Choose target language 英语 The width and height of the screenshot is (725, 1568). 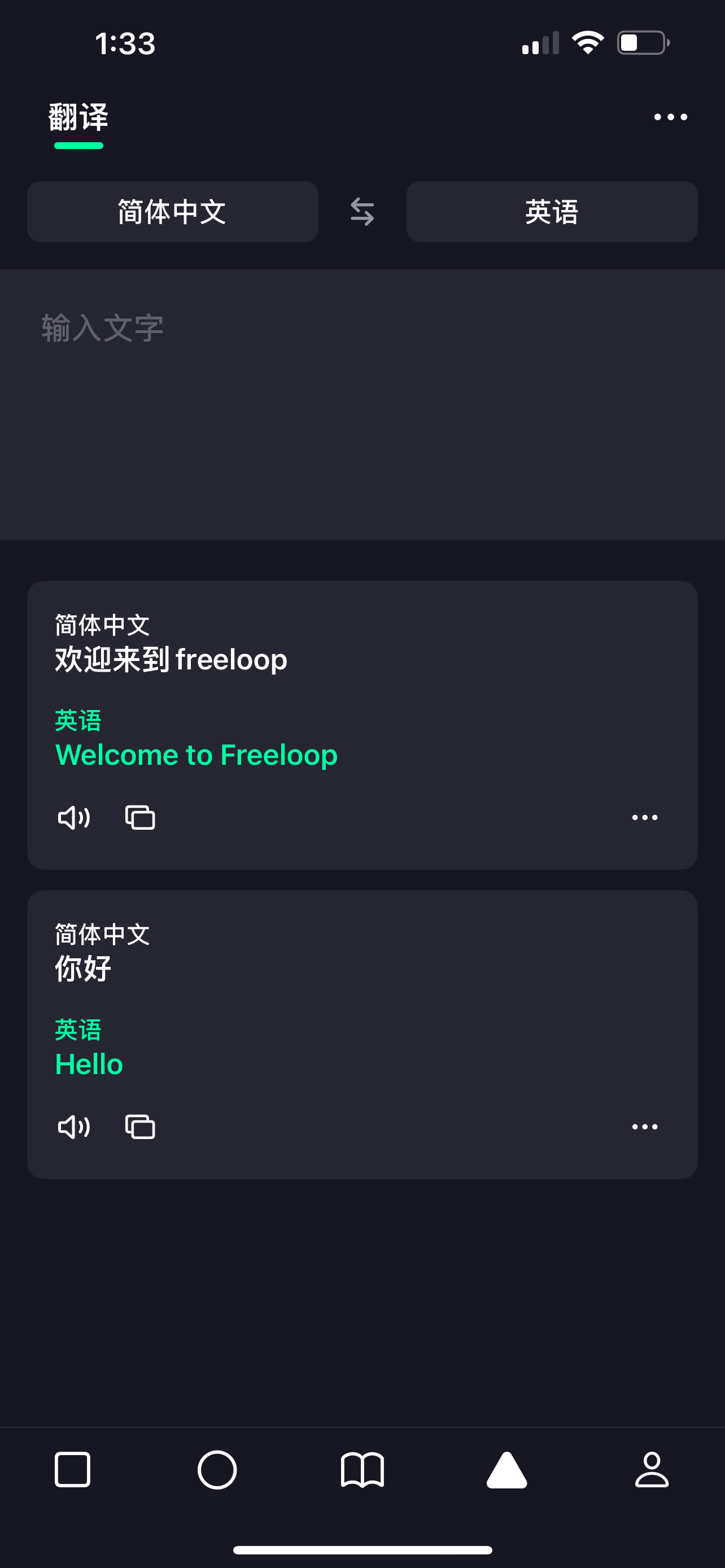[x=552, y=212]
